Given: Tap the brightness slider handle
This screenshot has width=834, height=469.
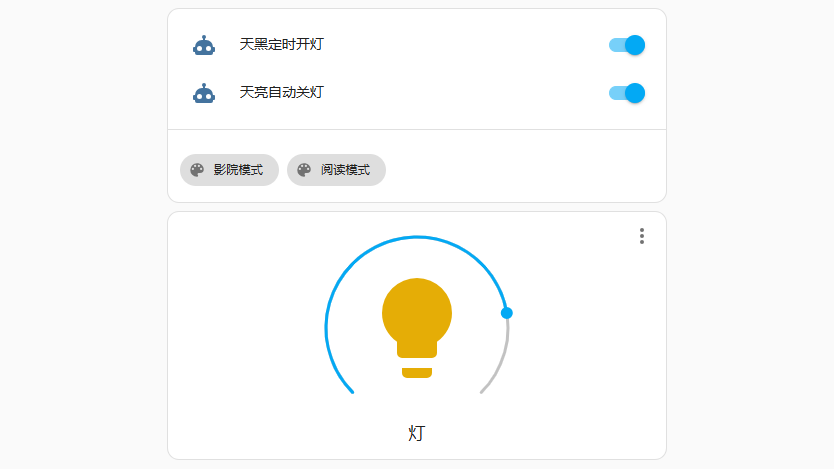Looking at the screenshot, I should coord(506,313).
